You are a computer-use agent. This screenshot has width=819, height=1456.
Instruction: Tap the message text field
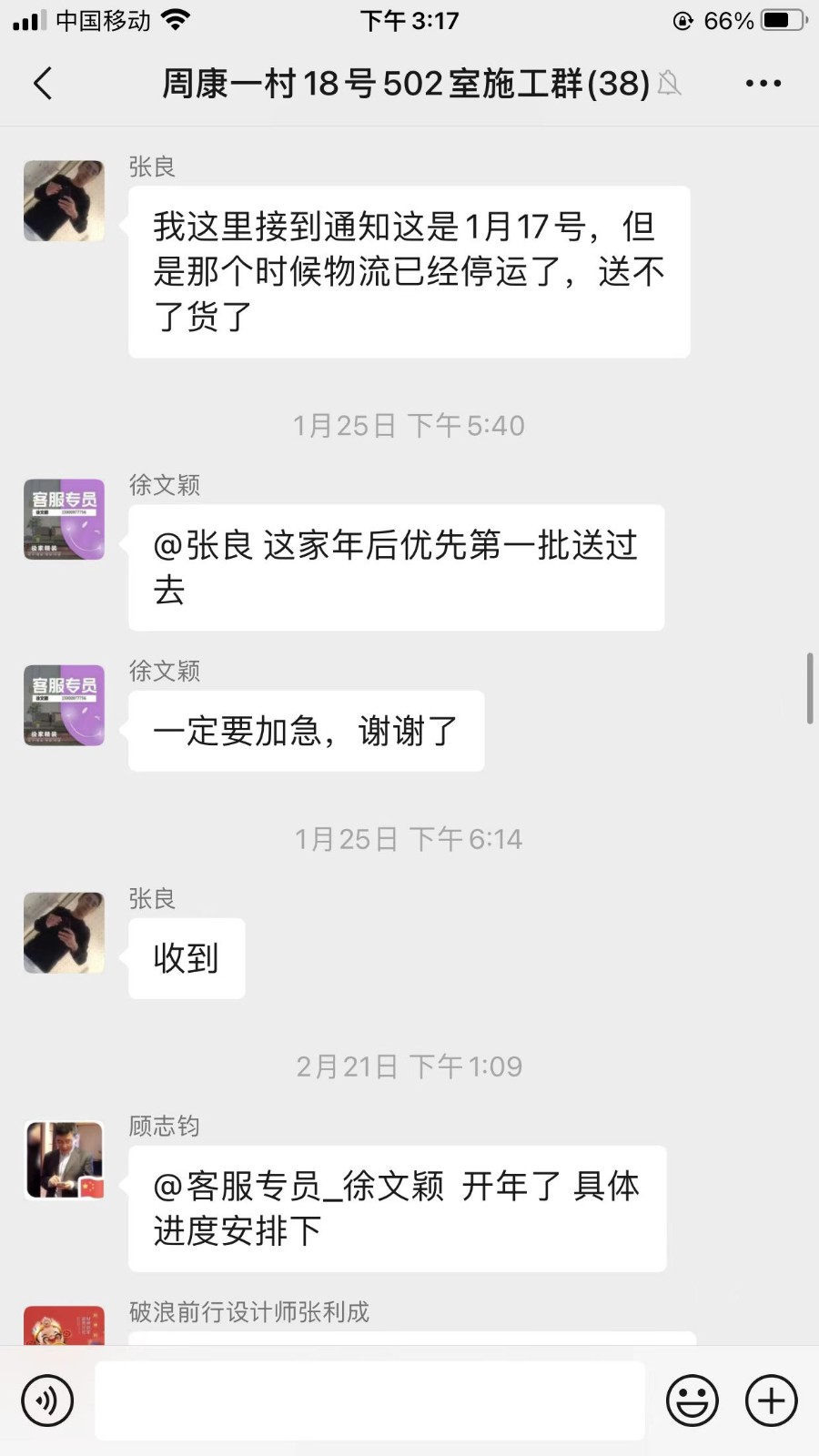[x=369, y=1400]
